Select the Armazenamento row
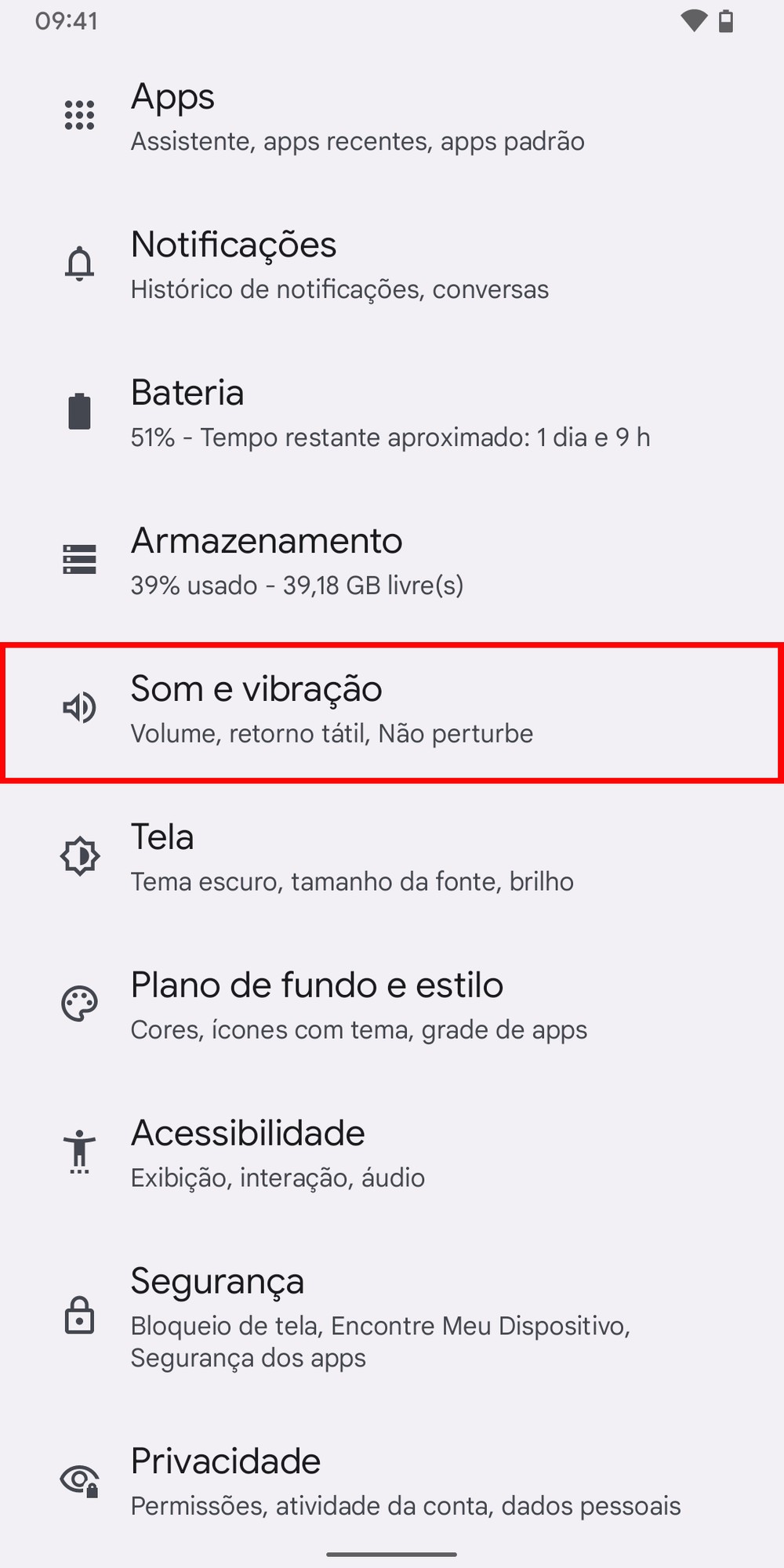This screenshot has height=1568, width=784. [x=297, y=561]
